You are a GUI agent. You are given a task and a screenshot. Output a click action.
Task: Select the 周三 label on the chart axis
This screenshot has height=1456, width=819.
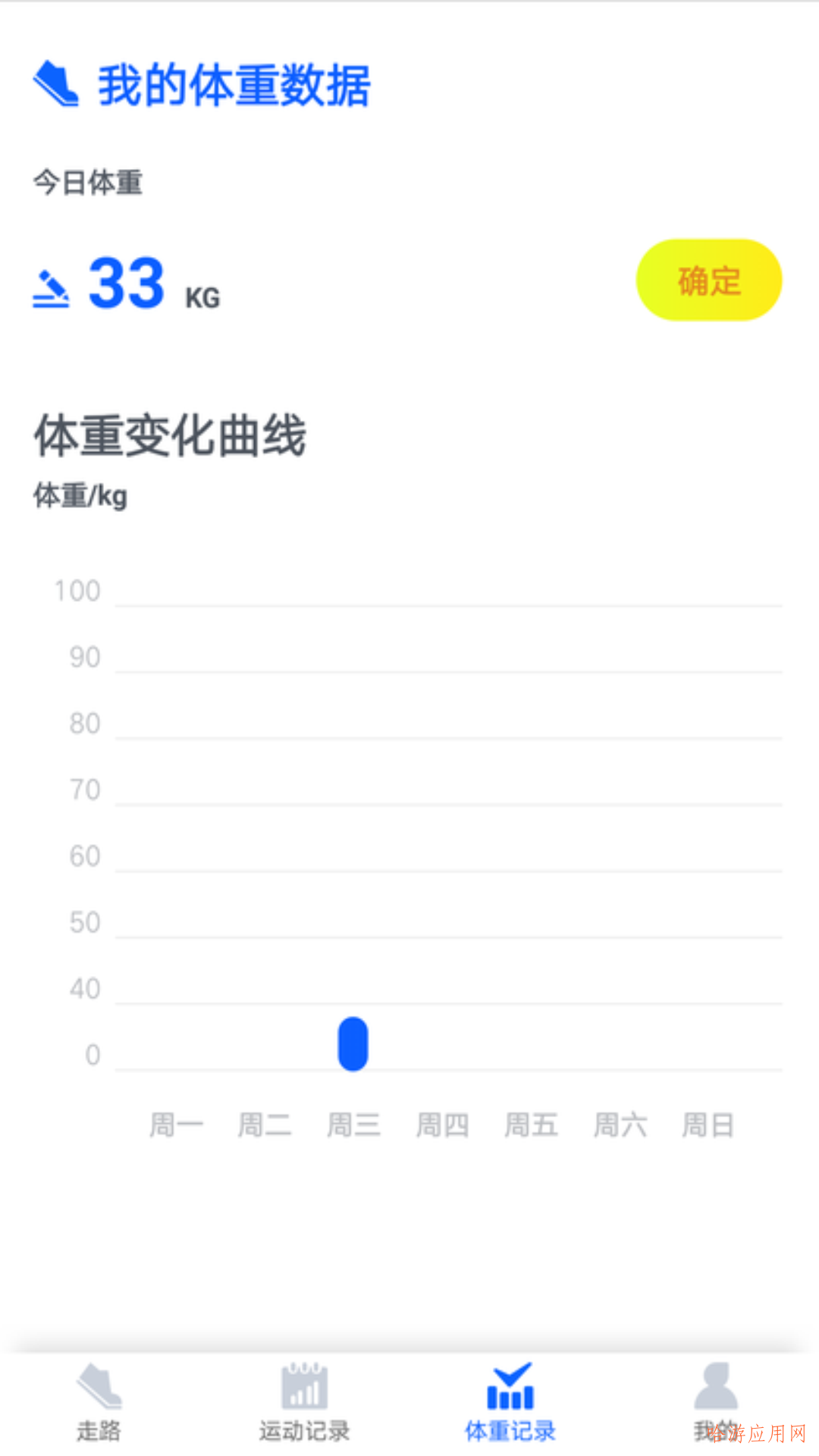[353, 1125]
